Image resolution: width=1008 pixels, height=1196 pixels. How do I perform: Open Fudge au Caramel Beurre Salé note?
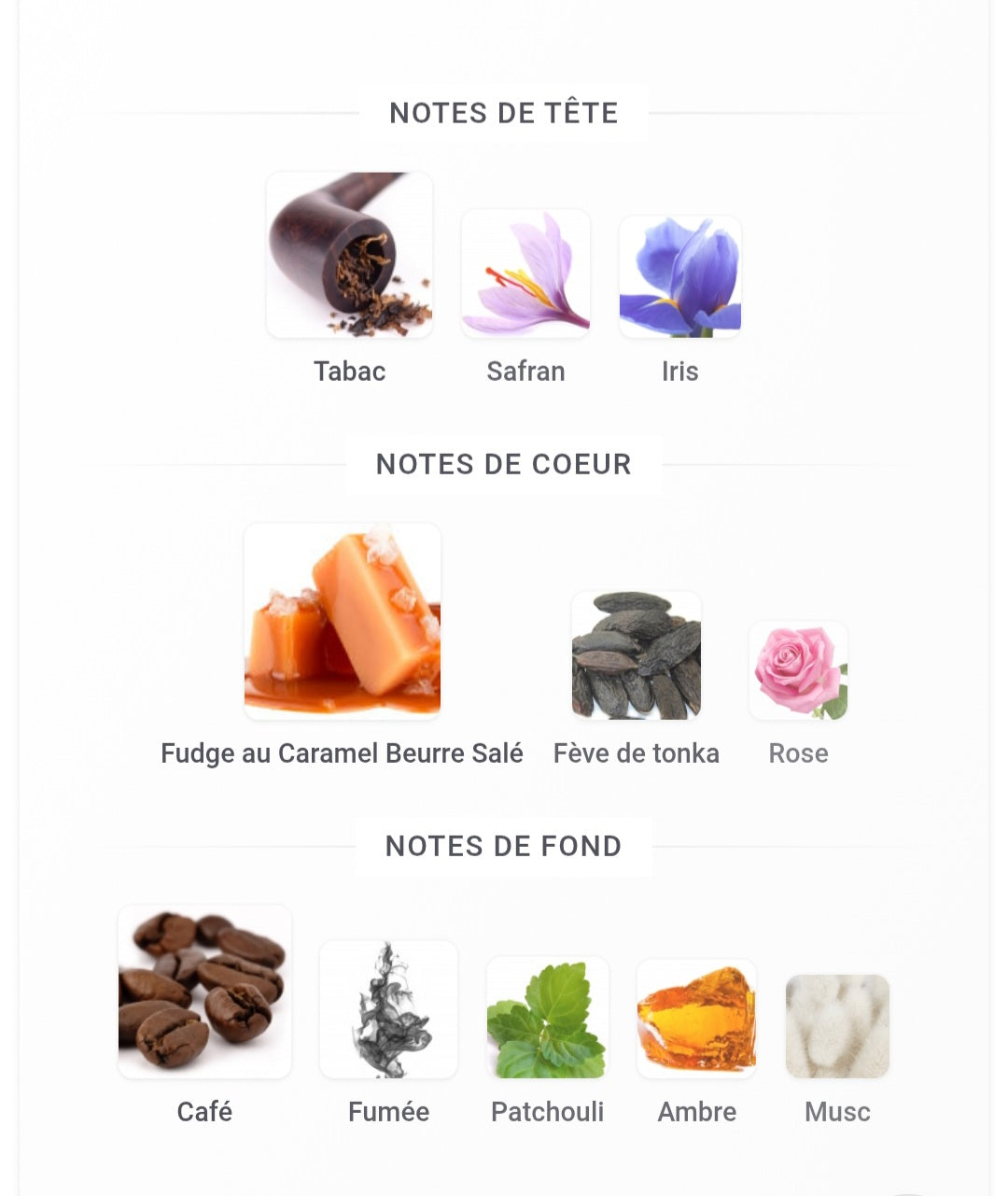pyautogui.click(x=342, y=622)
